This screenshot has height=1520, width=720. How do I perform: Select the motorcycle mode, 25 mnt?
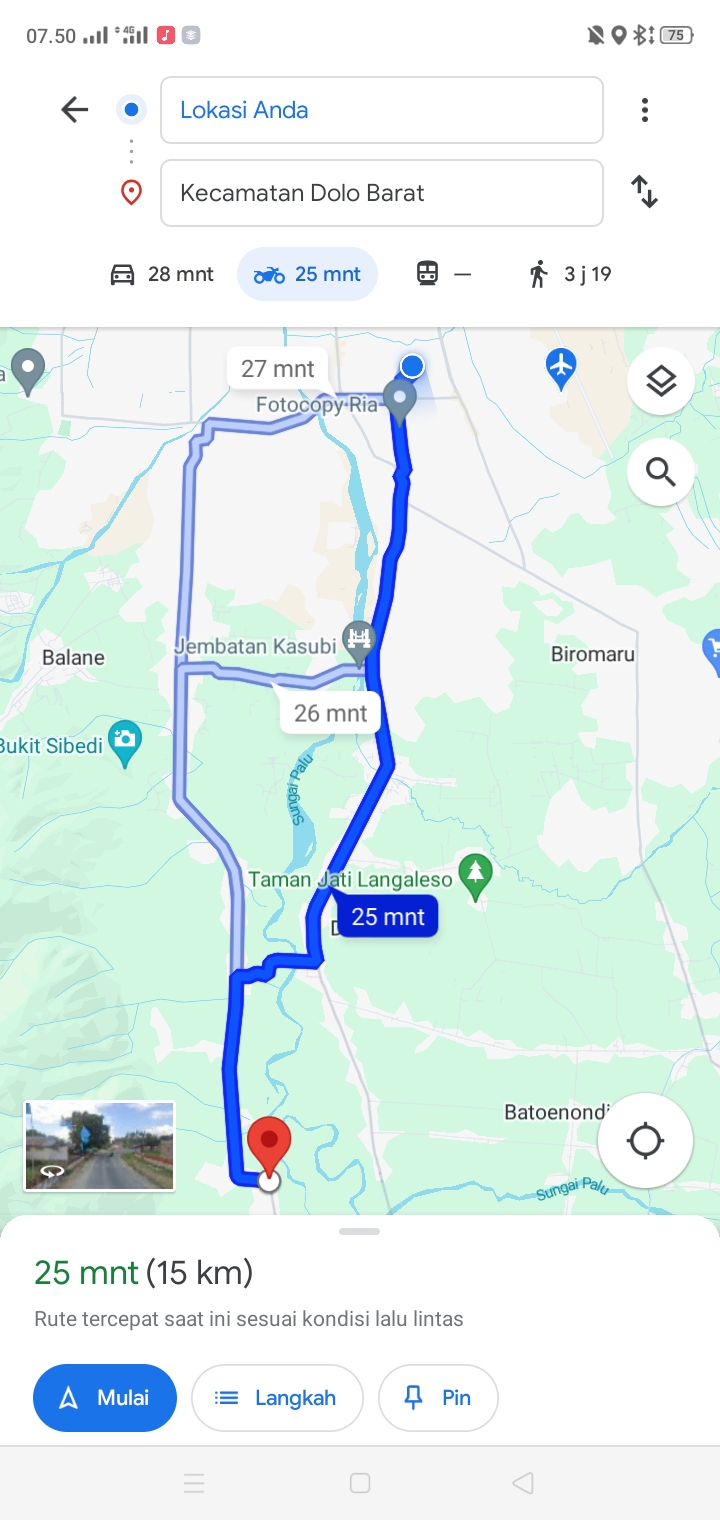point(307,274)
